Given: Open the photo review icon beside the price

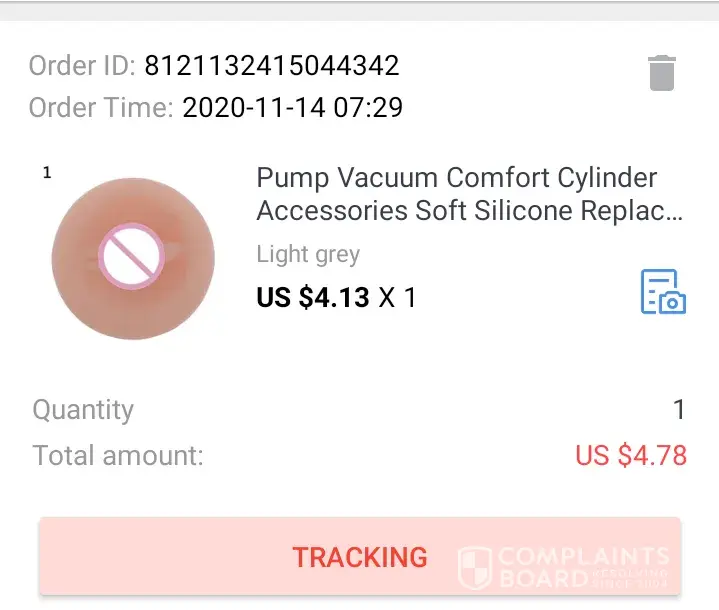Looking at the screenshot, I should coord(662,292).
